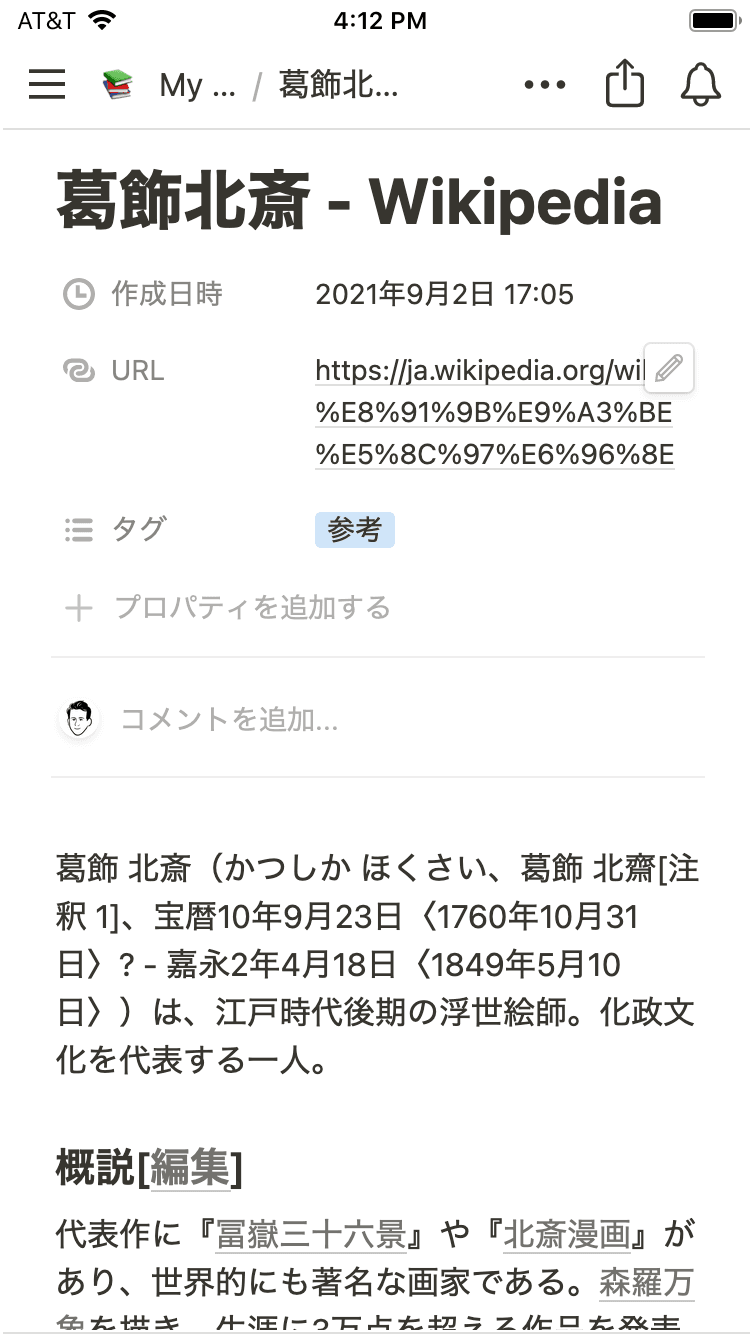Select the 参考 tag chip
The height and width of the screenshot is (1334, 750).
(355, 530)
